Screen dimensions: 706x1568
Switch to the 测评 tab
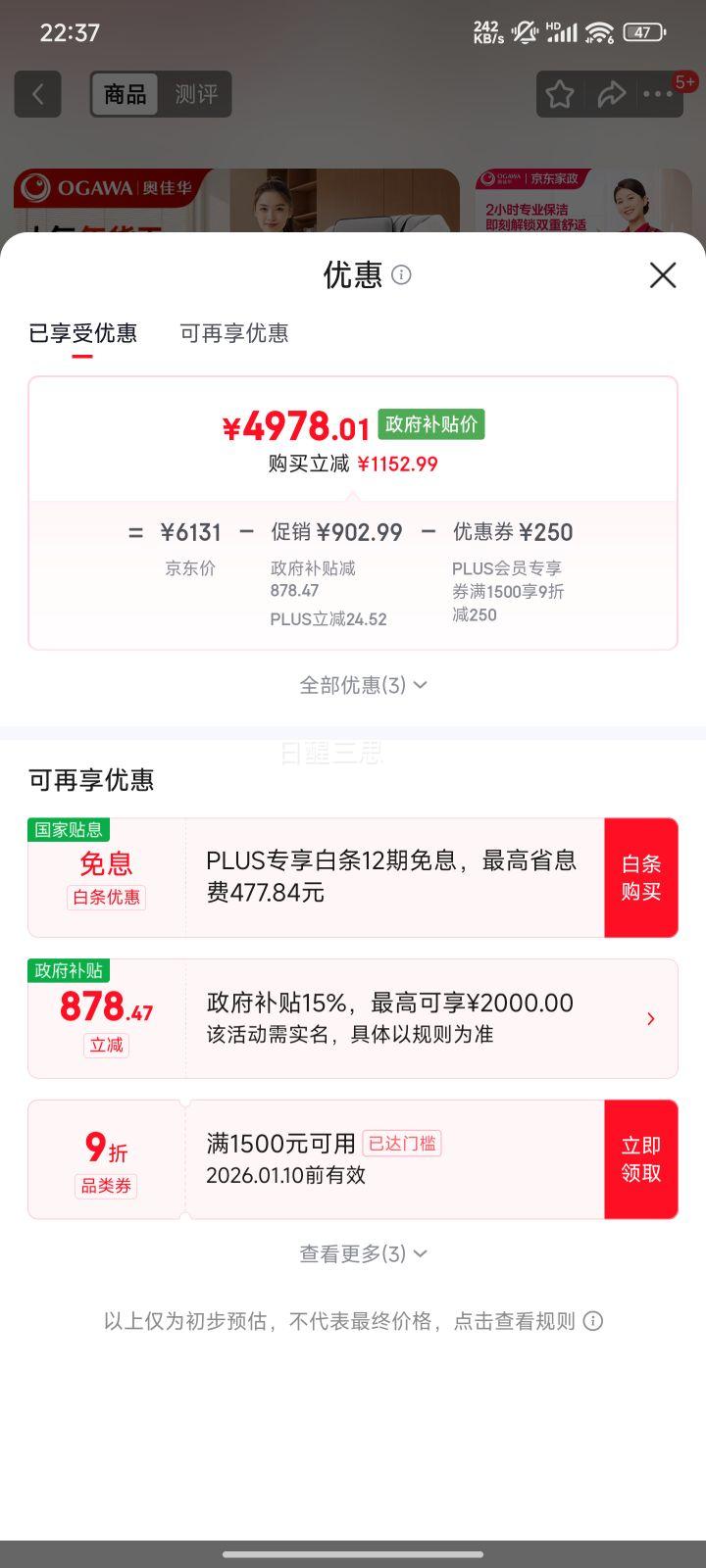[196, 94]
